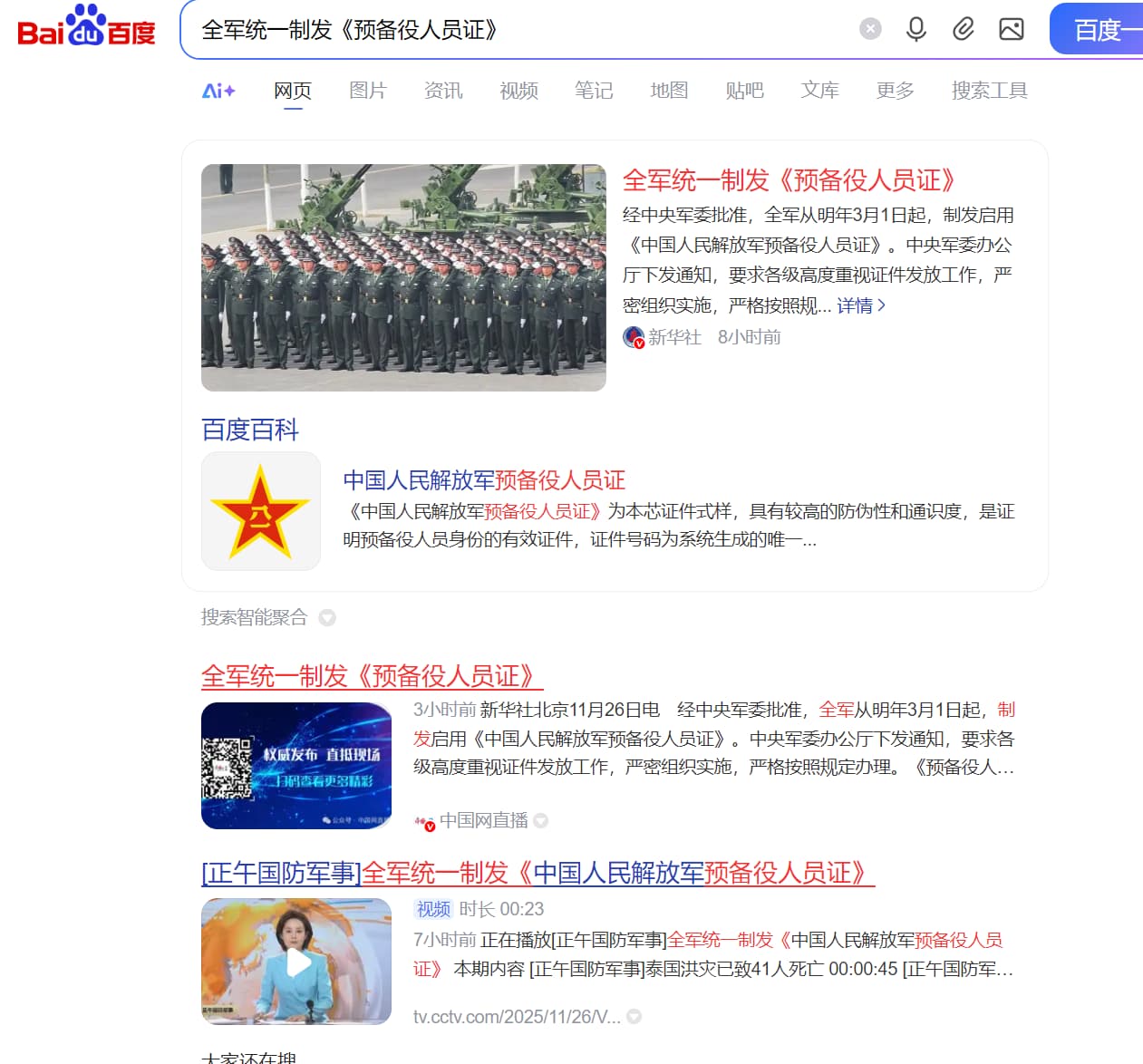
Task: Open 详情 link in Xinhua news card
Action: click(x=860, y=305)
